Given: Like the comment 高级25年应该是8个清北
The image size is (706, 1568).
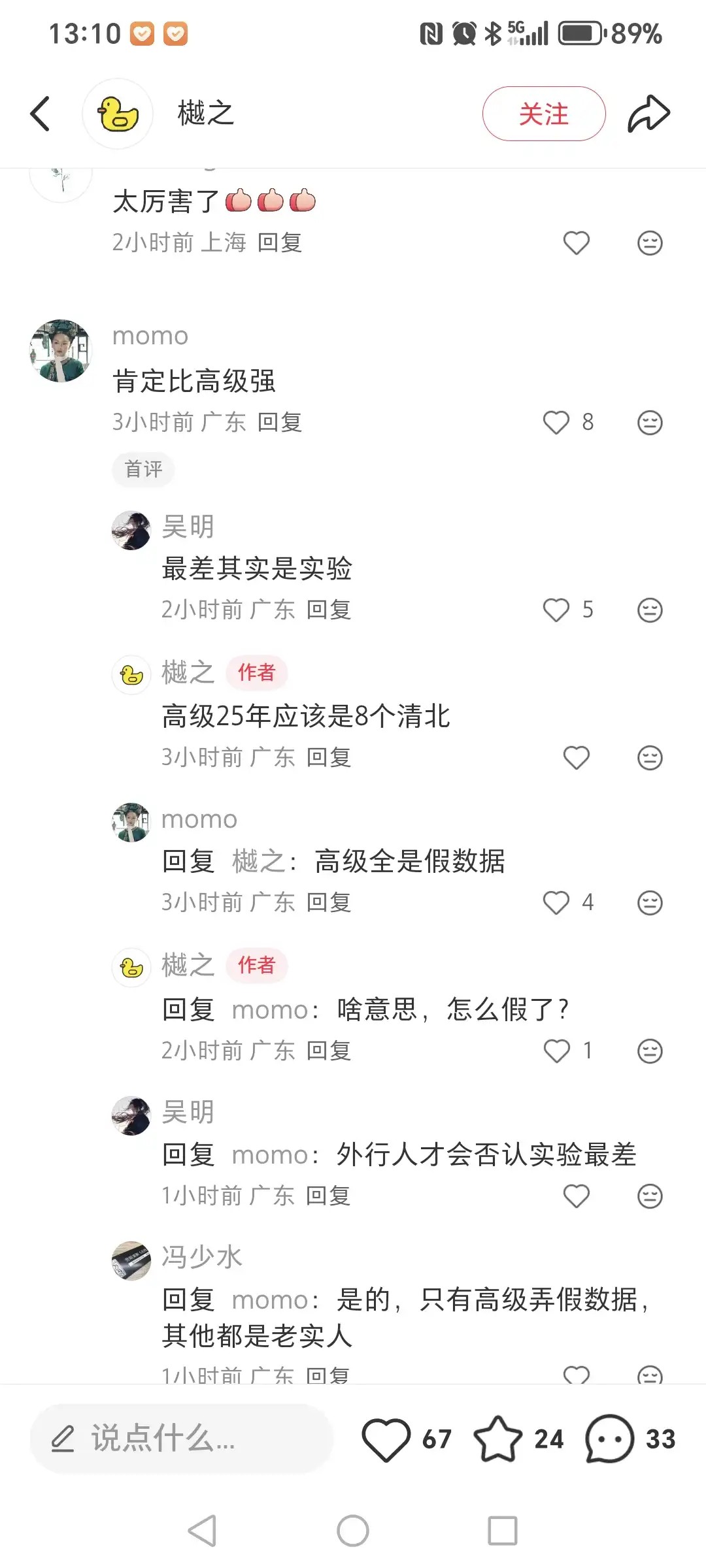Looking at the screenshot, I should pos(577,758).
